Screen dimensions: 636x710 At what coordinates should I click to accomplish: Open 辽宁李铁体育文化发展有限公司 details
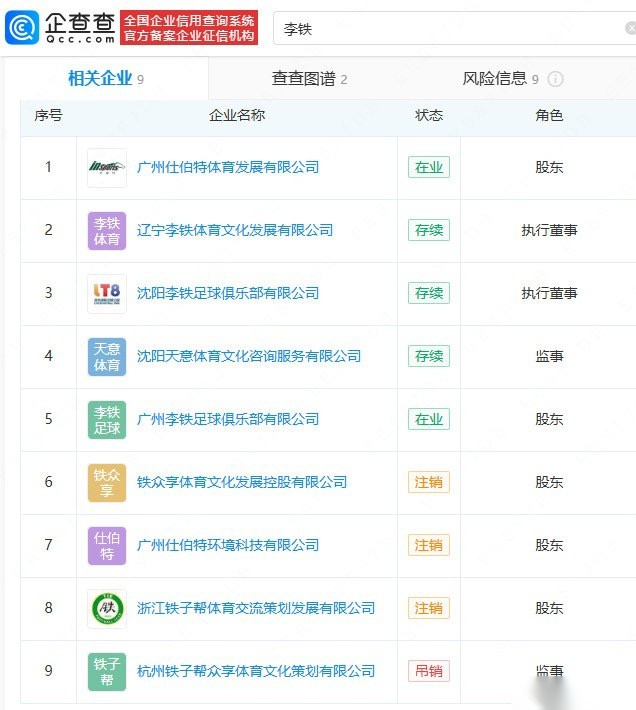pos(235,230)
